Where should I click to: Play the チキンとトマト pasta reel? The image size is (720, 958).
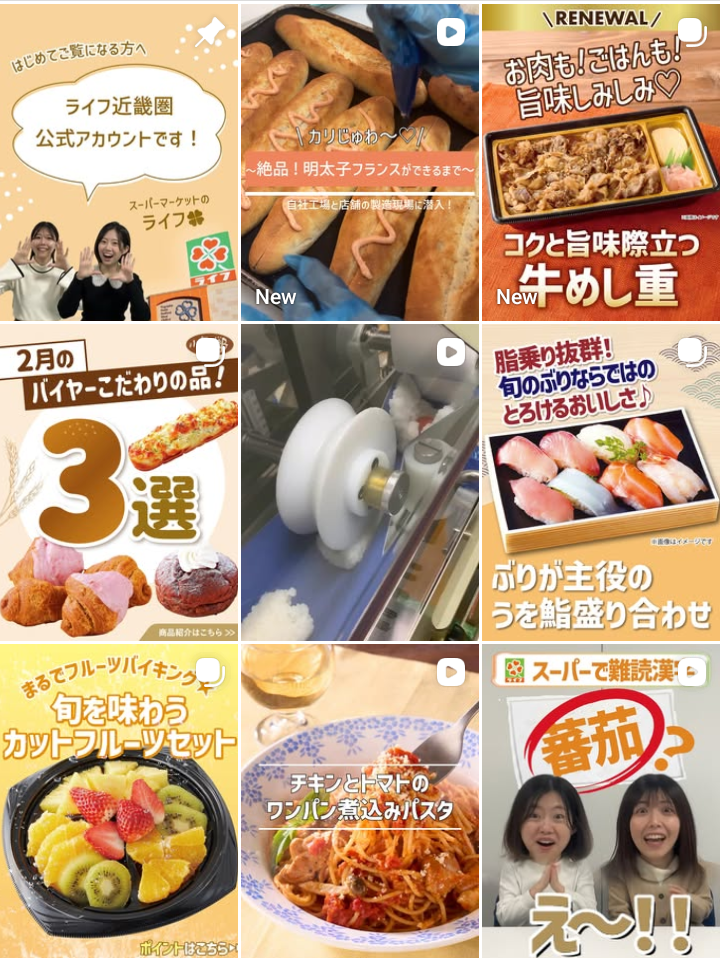[x=360, y=800]
